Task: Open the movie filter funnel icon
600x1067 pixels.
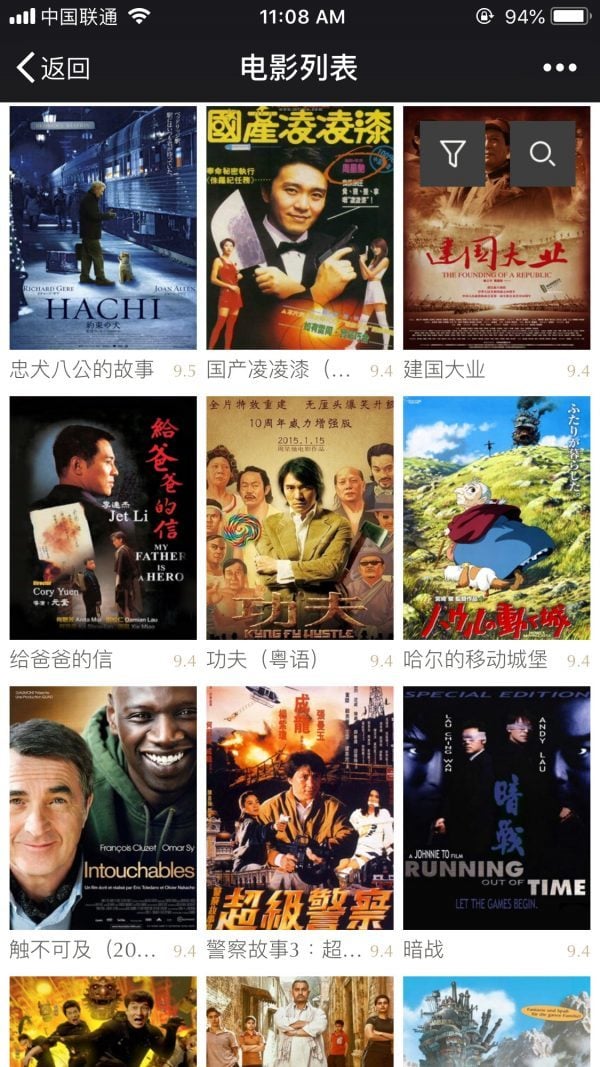Action: [453, 154]
